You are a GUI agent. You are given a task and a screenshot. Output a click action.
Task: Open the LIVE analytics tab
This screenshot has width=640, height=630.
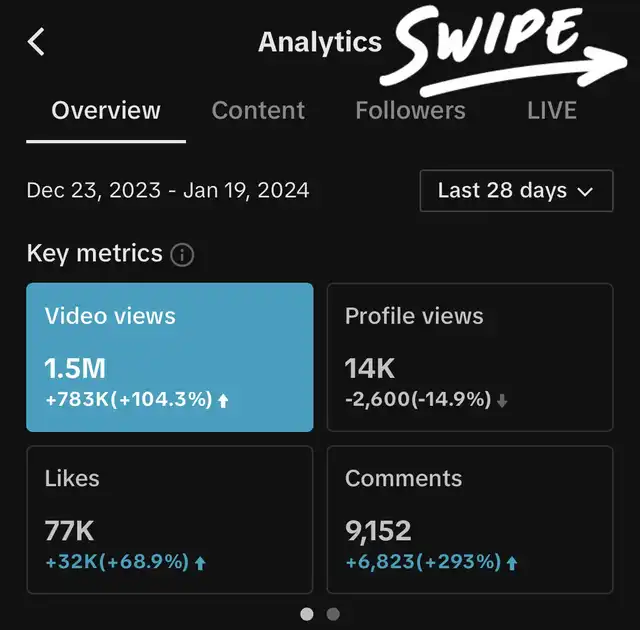coord(552,110)
